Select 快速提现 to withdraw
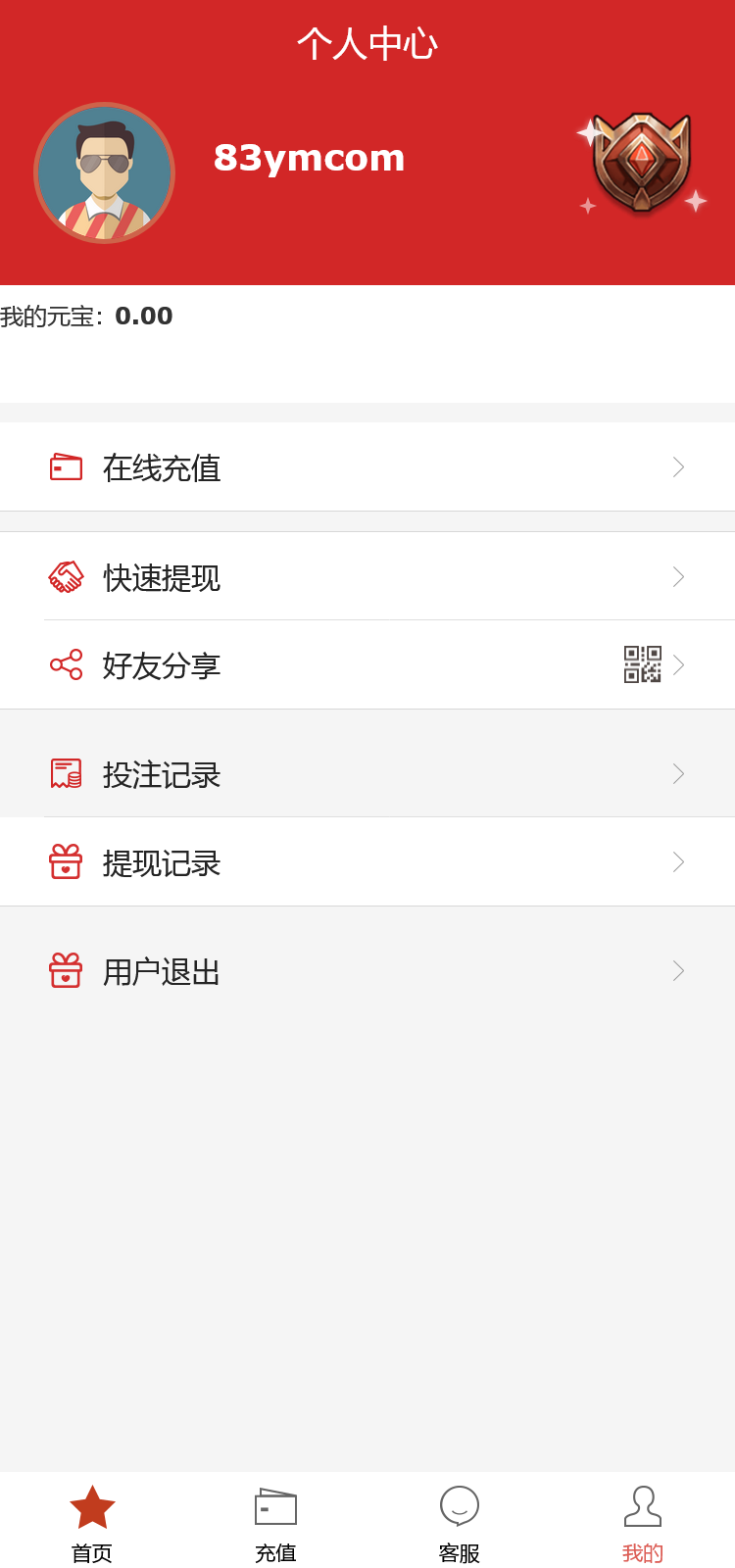735x1568 pixels. pyautogui.click(x=367, y=577)
